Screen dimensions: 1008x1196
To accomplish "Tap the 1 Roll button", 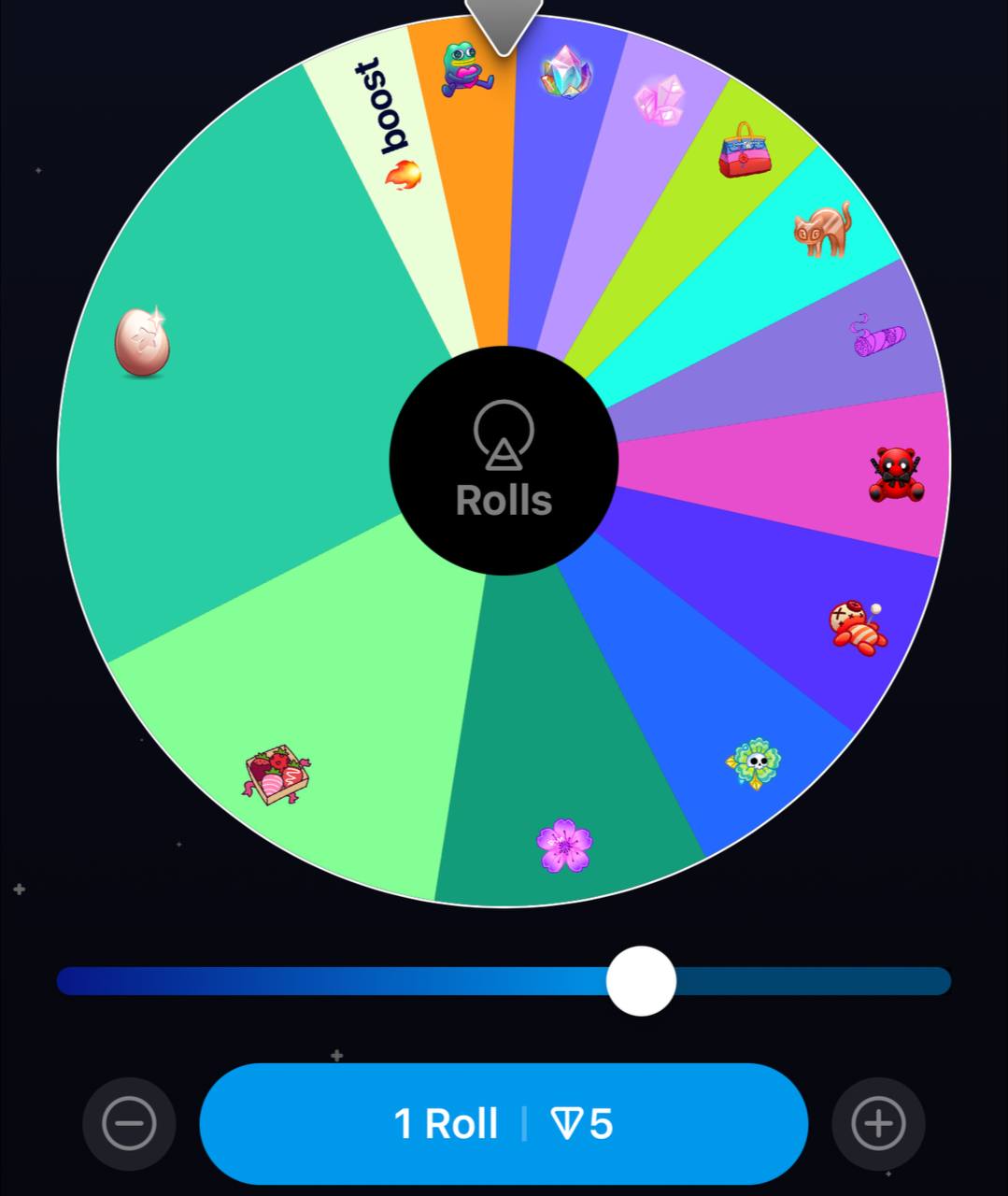I will click(503, 1122).
